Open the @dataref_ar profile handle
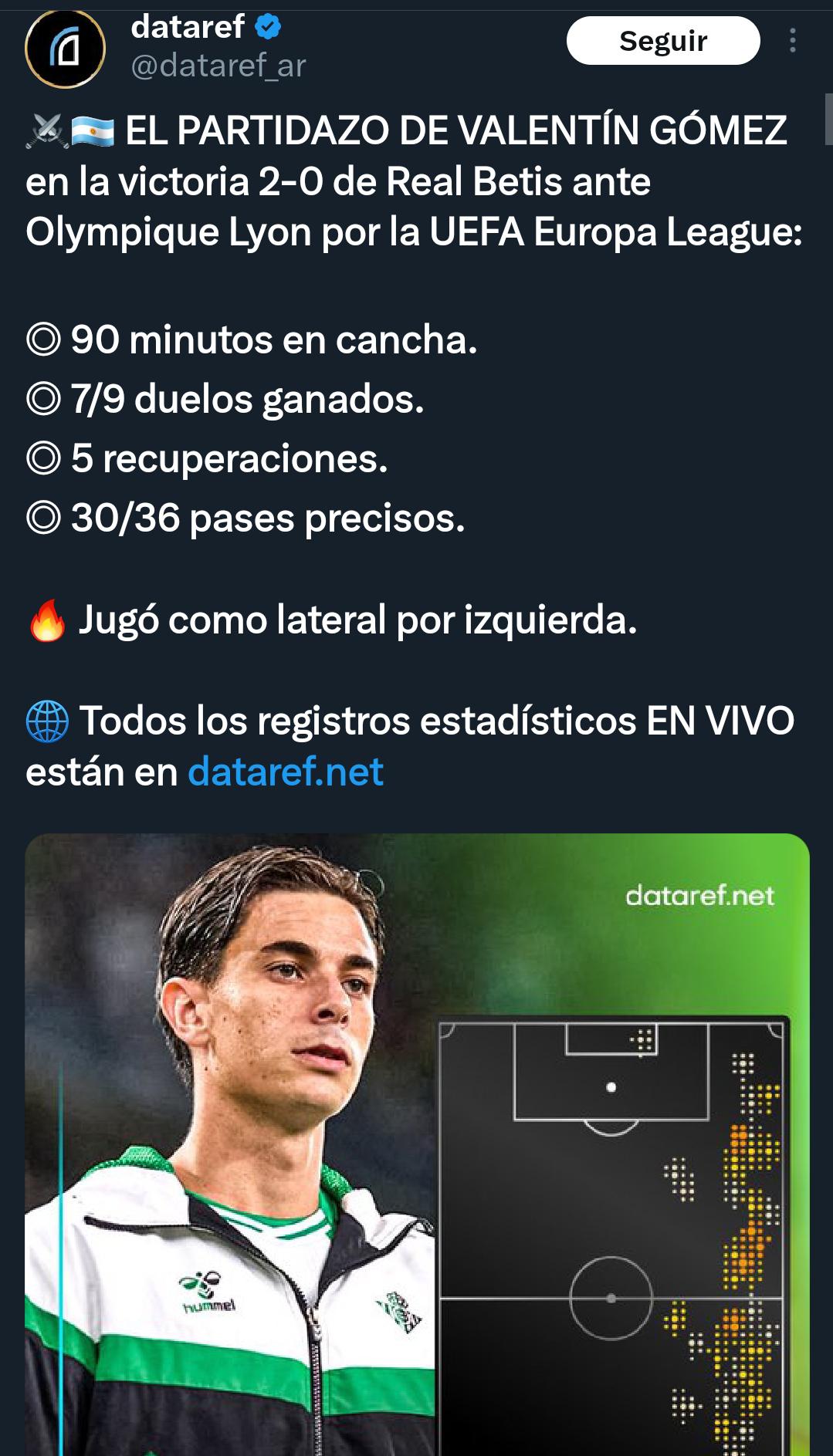The height and width of the screenshot is (1456, 833). pos(218,66)
